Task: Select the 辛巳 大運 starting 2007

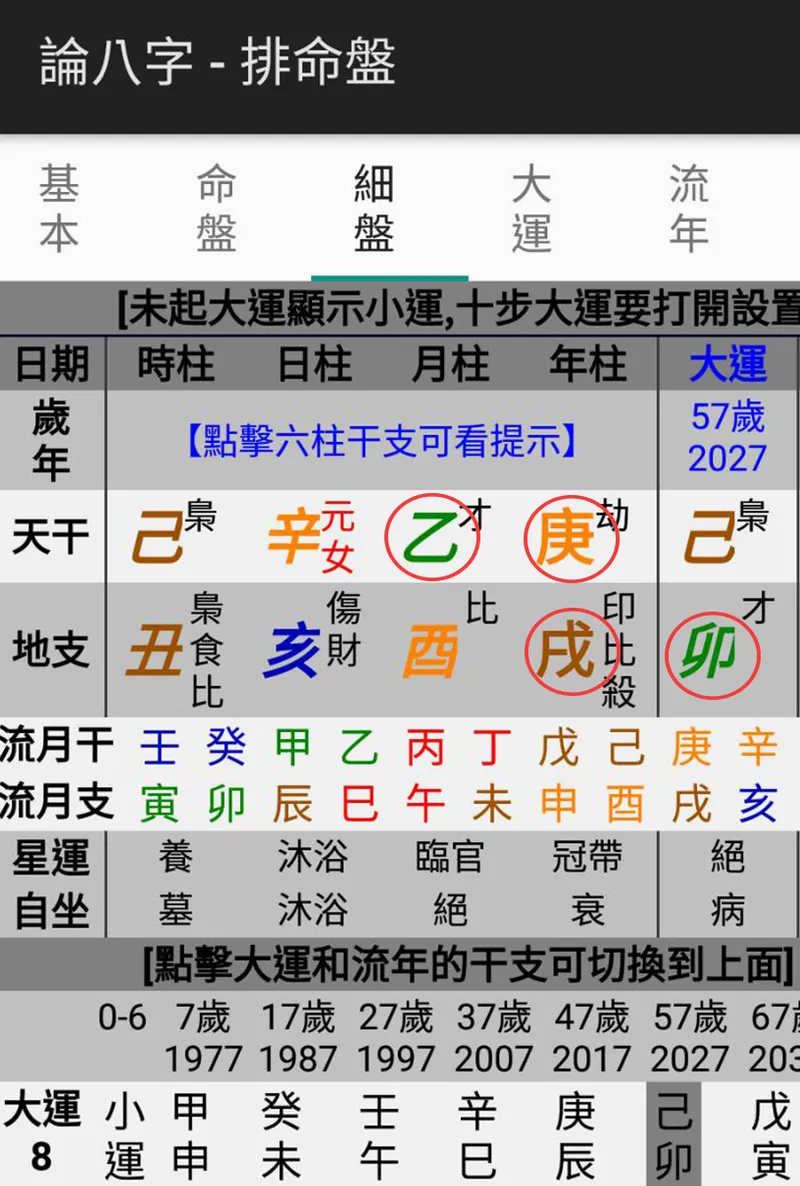Action: point(477,1136)
